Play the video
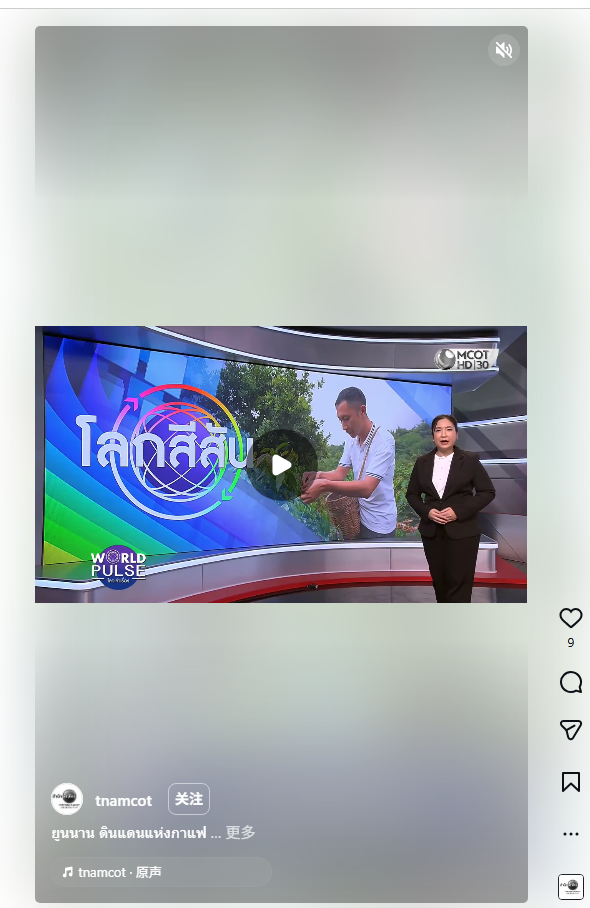 281,465
